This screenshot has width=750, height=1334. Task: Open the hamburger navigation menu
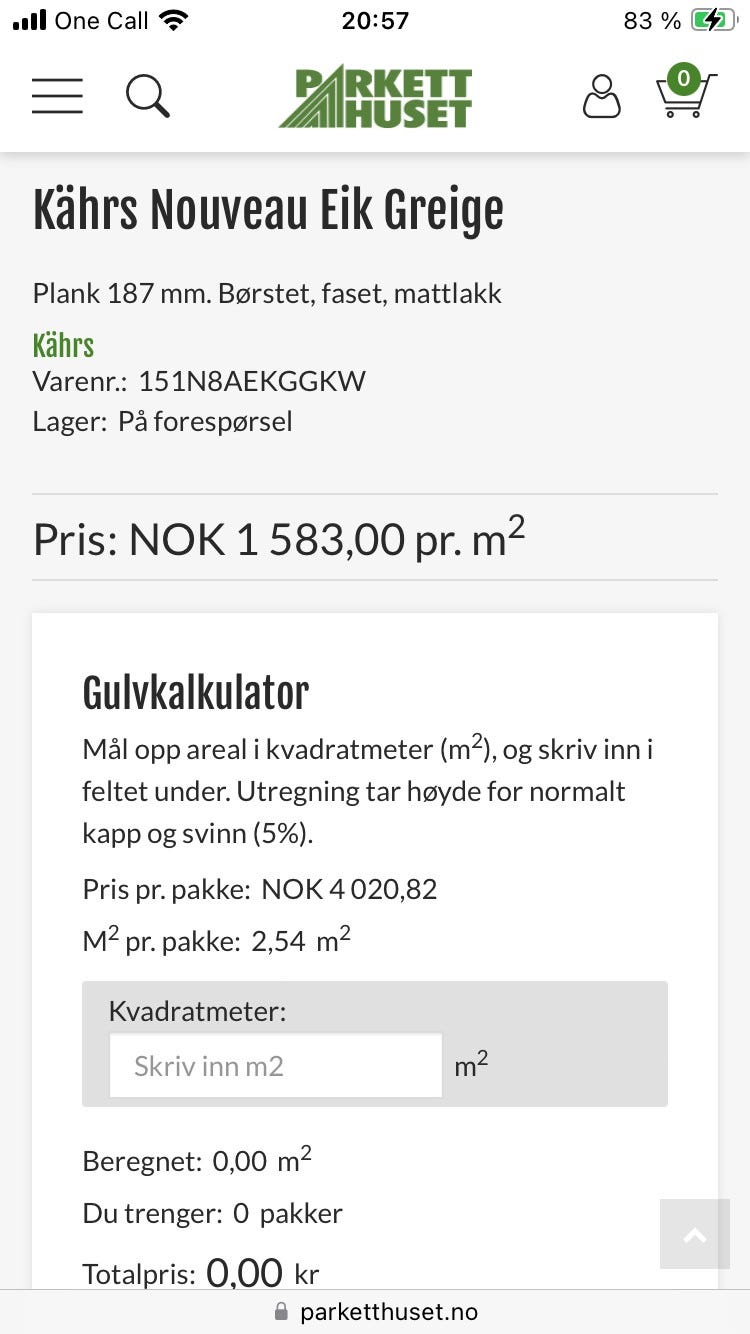(x=57, y=96)
